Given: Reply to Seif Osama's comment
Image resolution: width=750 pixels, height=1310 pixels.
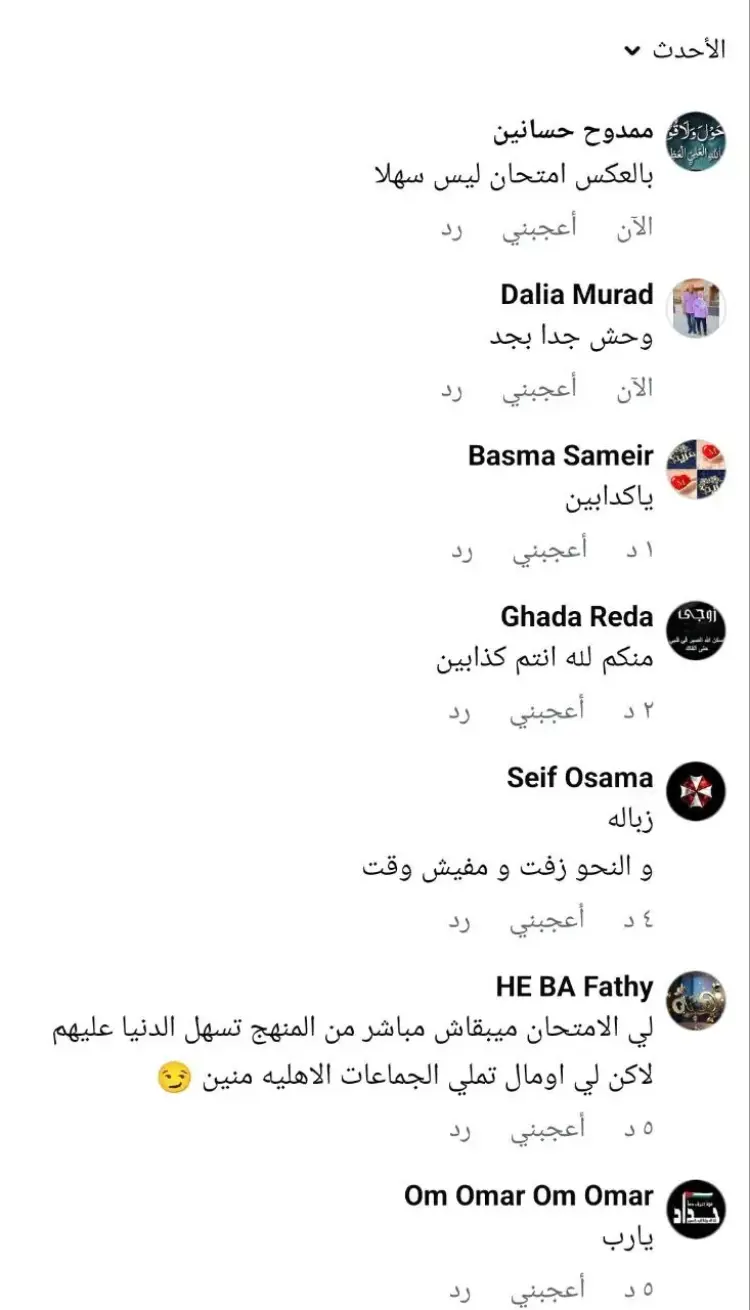Looking at the screenshot, I should pos(459,920).
